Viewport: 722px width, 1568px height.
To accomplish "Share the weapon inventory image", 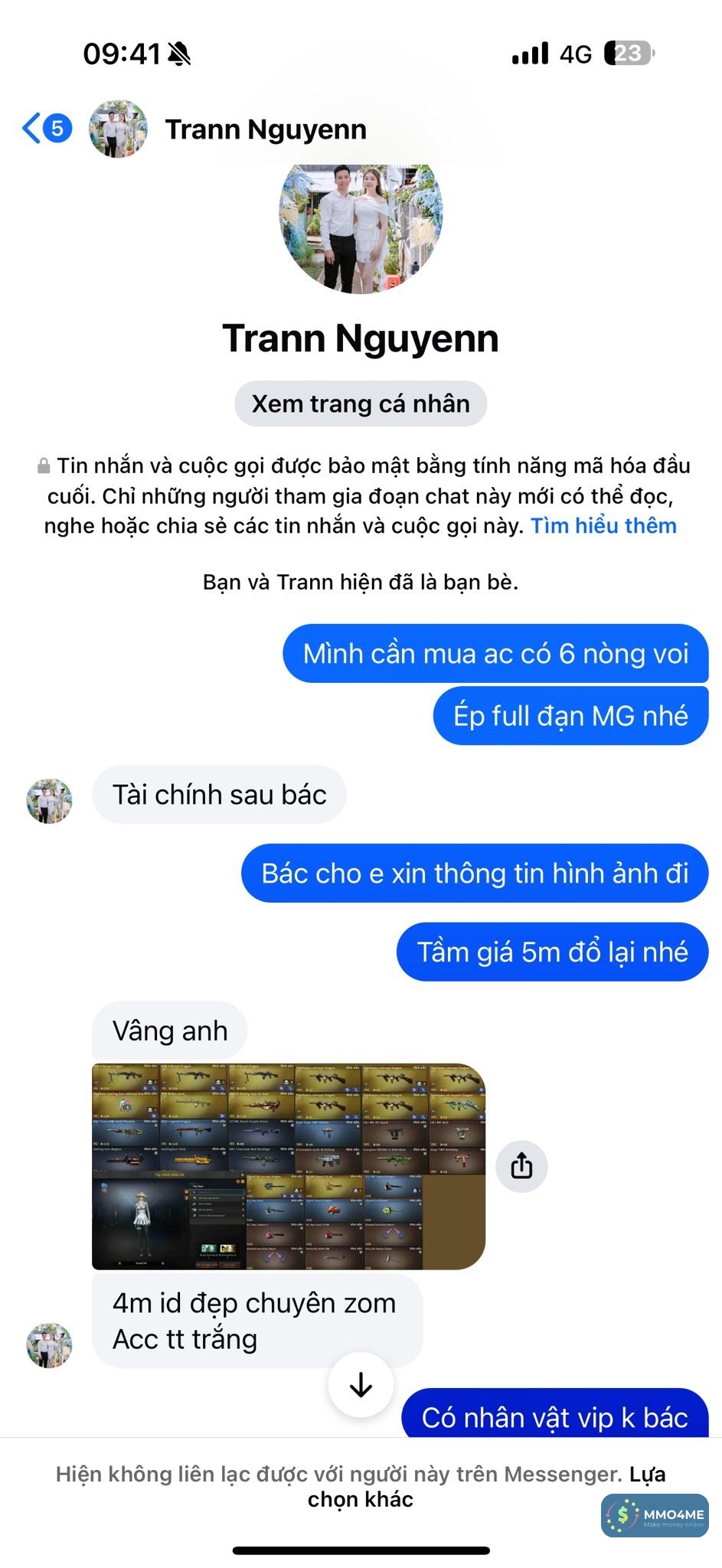I will click(x=521, y=1166).
